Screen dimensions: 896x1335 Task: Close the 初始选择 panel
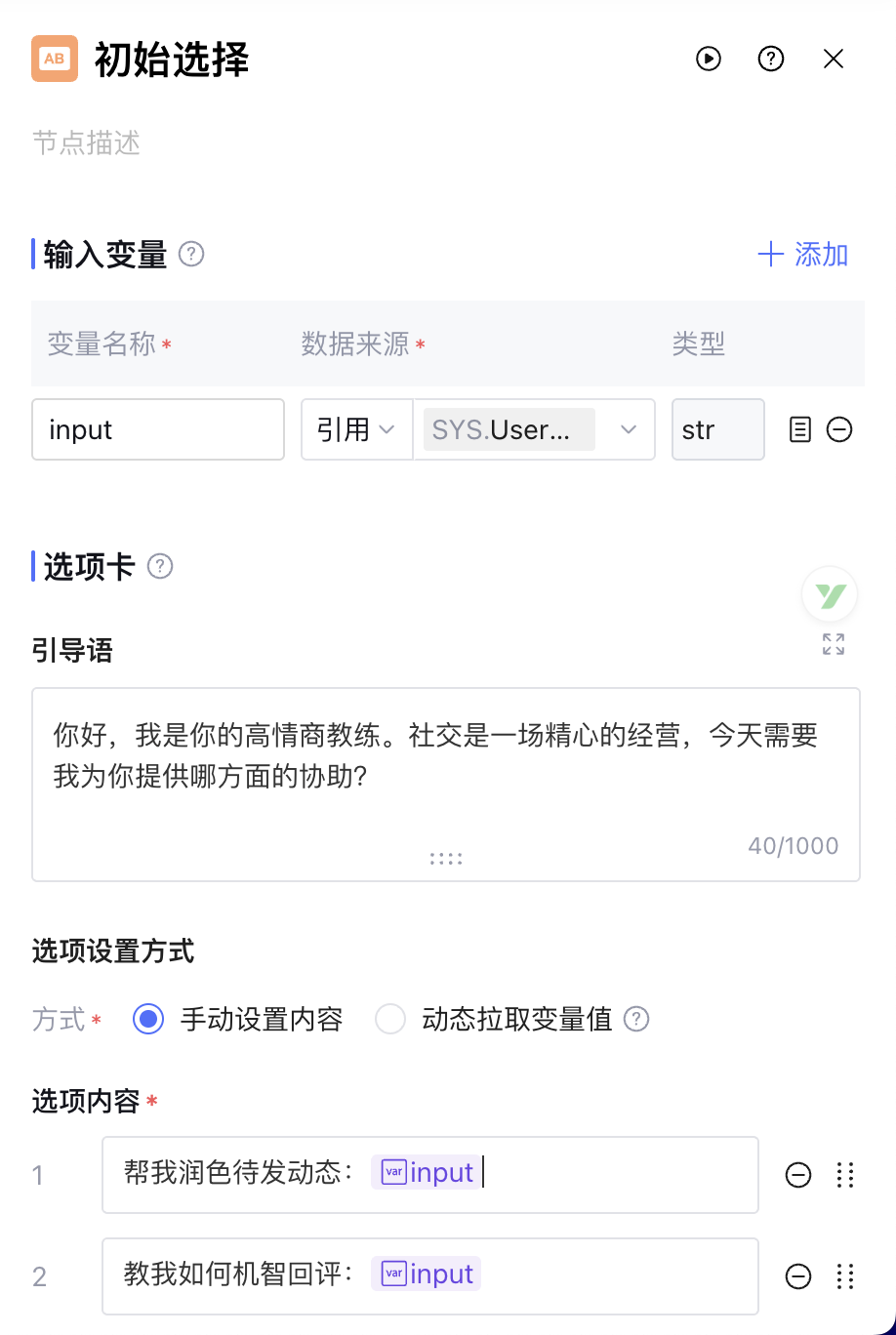pos(834,60)
